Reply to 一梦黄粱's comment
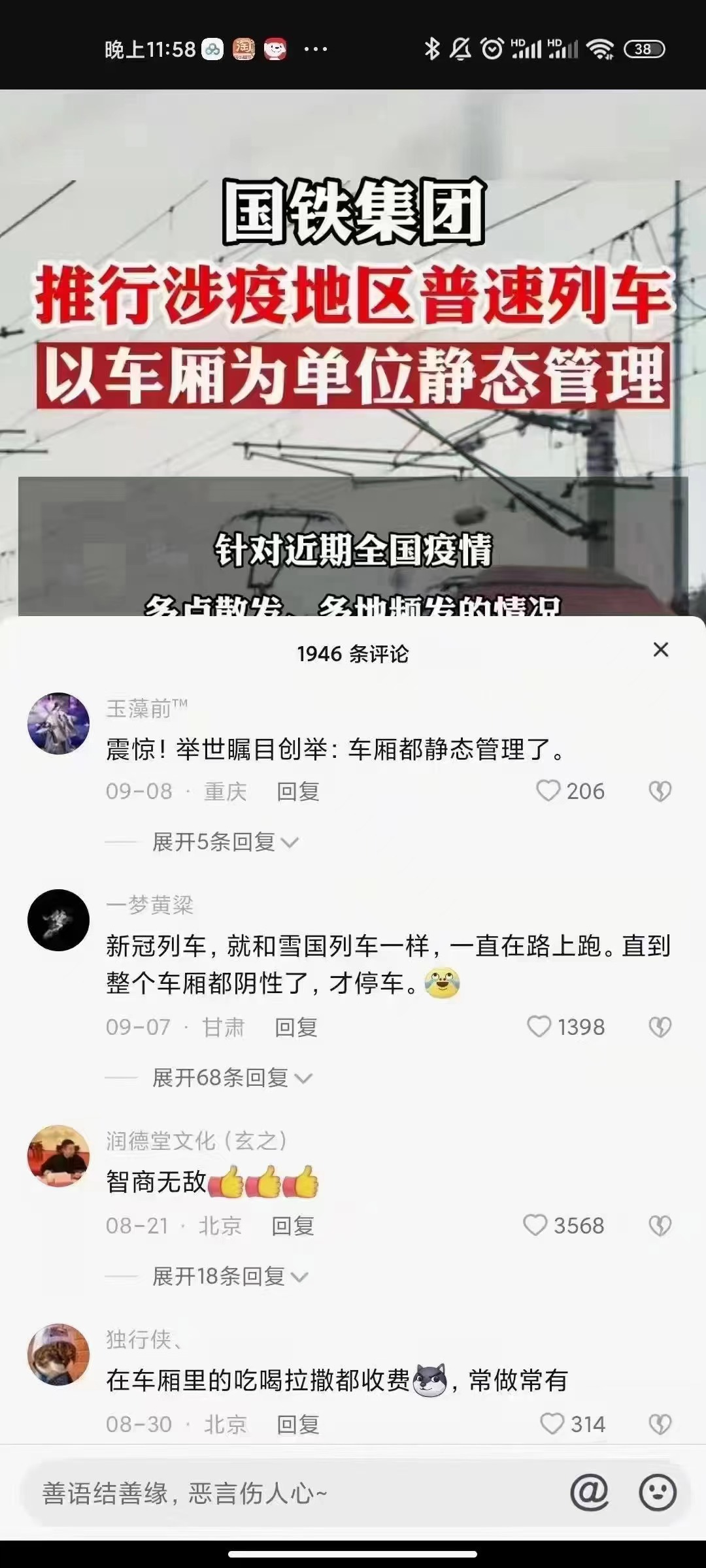Screen dimensions: 706x1568 pyautogui.click(x=295, y=1027)
